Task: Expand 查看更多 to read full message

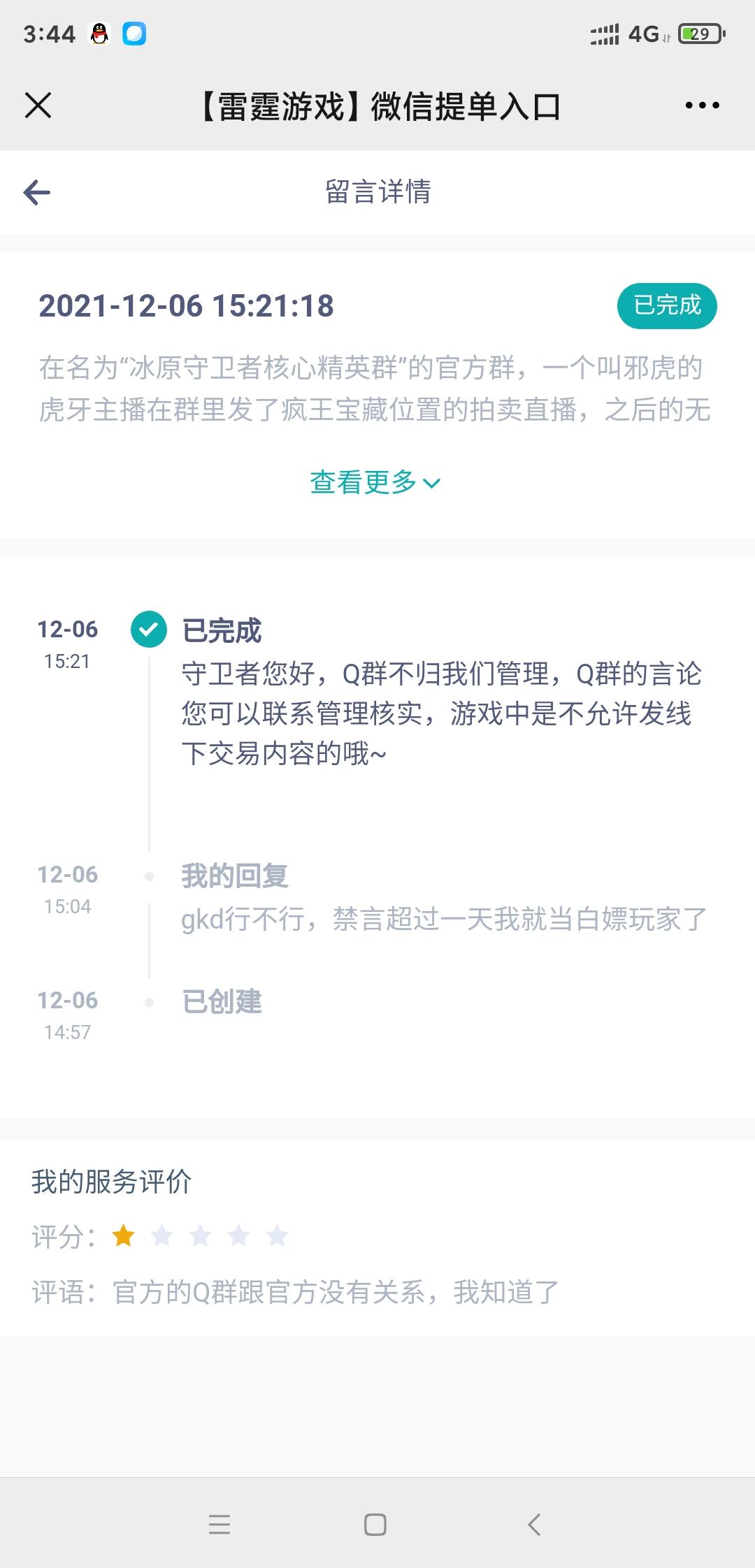Action: [375, 482]
